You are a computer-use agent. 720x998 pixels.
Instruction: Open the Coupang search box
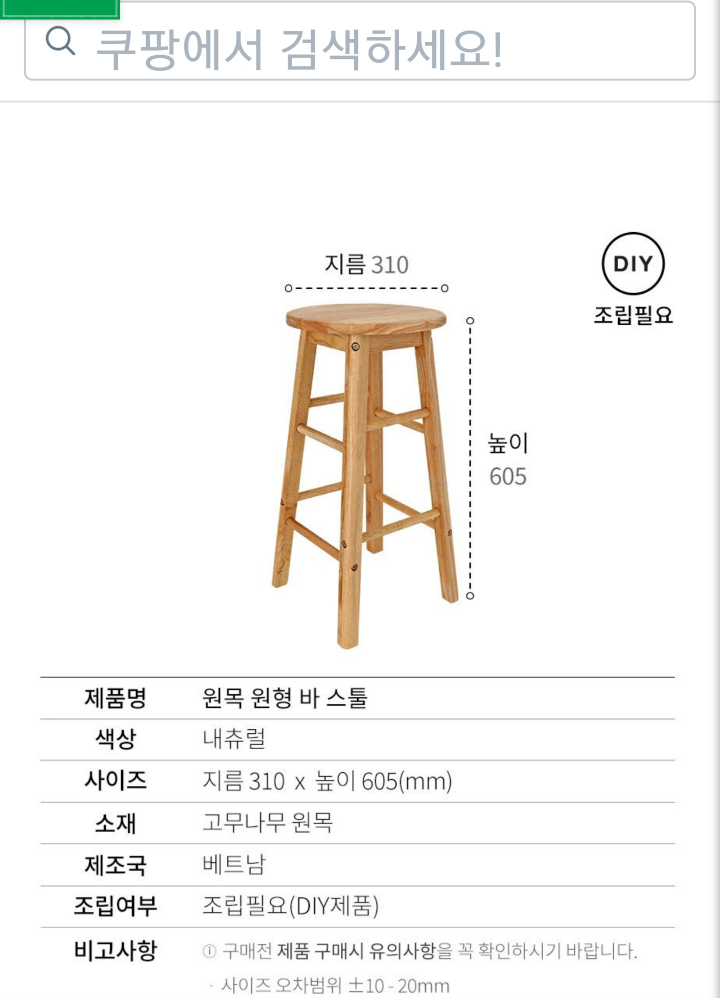[x=359, y=46]
